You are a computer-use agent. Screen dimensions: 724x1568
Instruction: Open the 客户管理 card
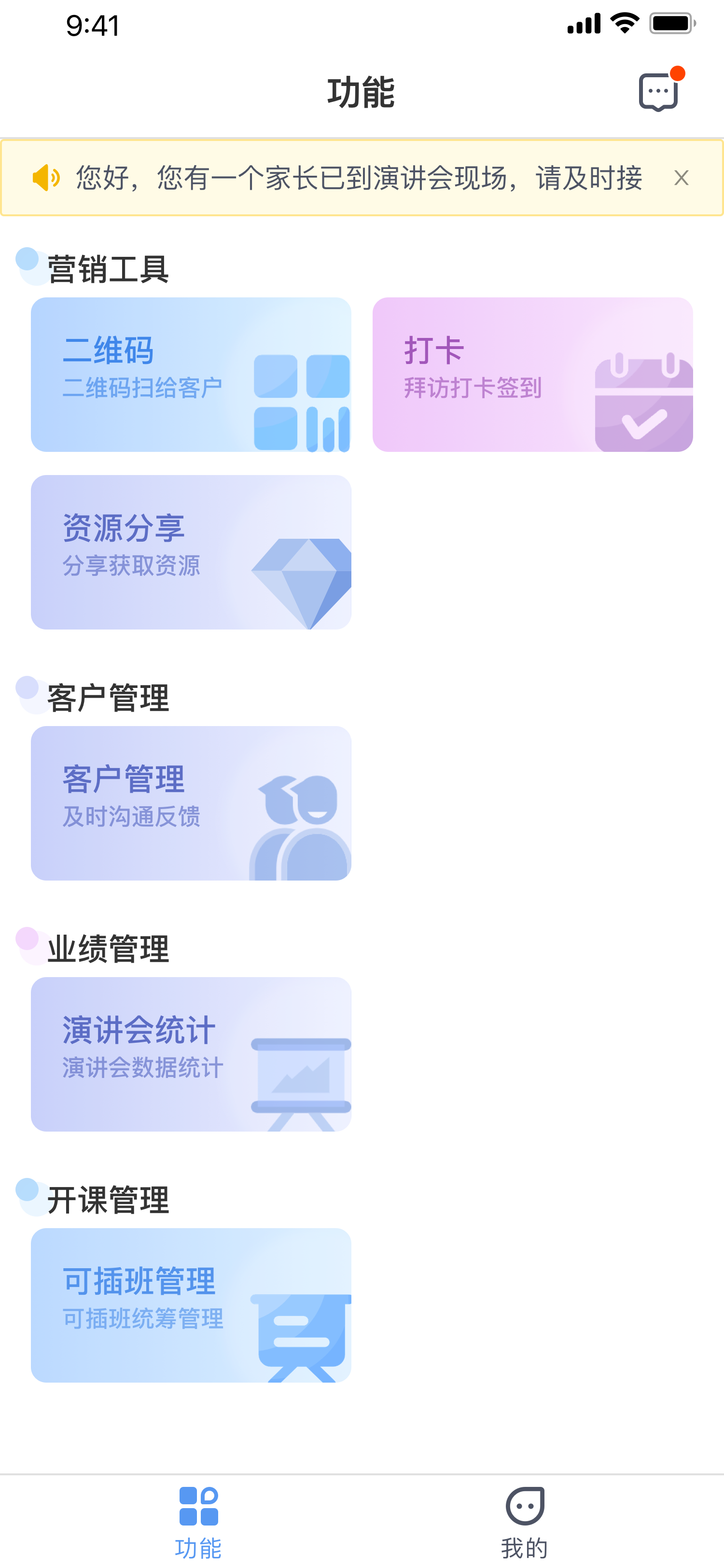point(191,803)
